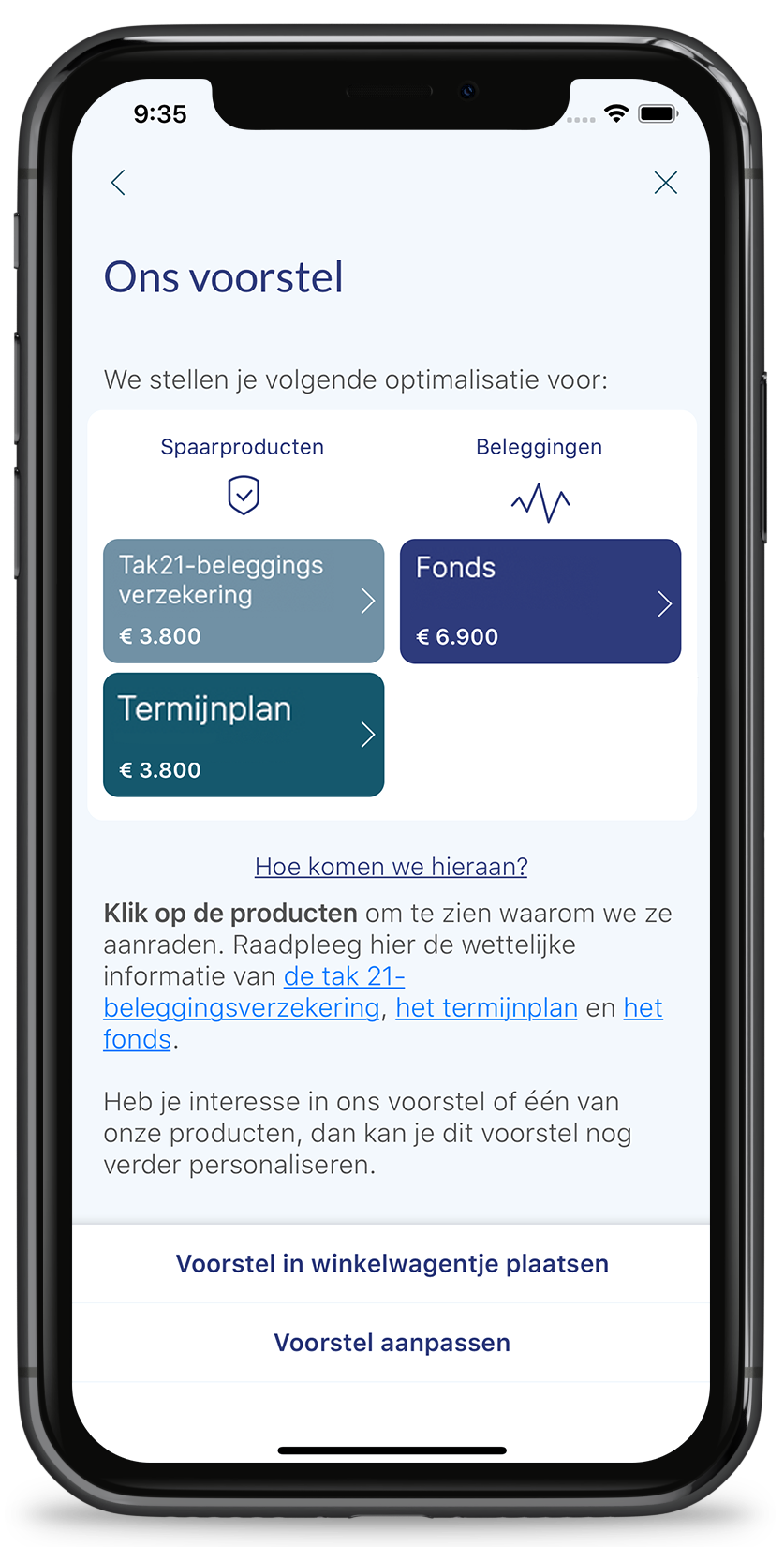Open the Termijnplan € 3.800 card
Image resolution: width=784 pixels, height=1547 pixels.
[244, 735]
